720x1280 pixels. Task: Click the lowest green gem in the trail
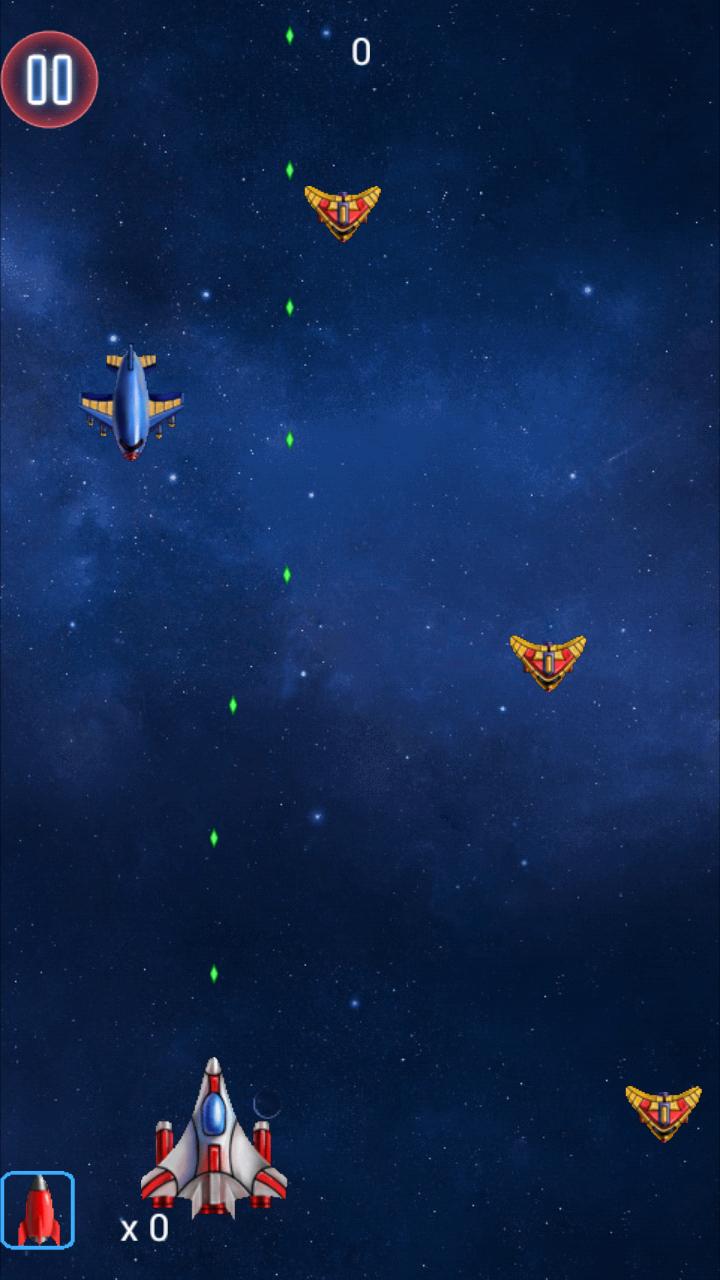pos(213,972)
